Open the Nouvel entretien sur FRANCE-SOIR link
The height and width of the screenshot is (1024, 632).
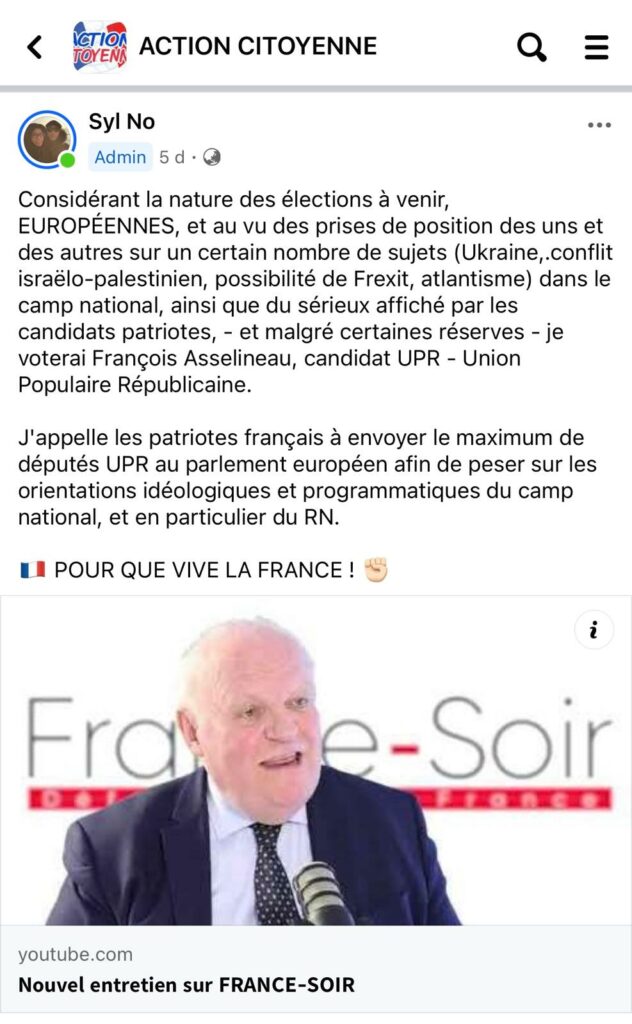tap(187, 984)
